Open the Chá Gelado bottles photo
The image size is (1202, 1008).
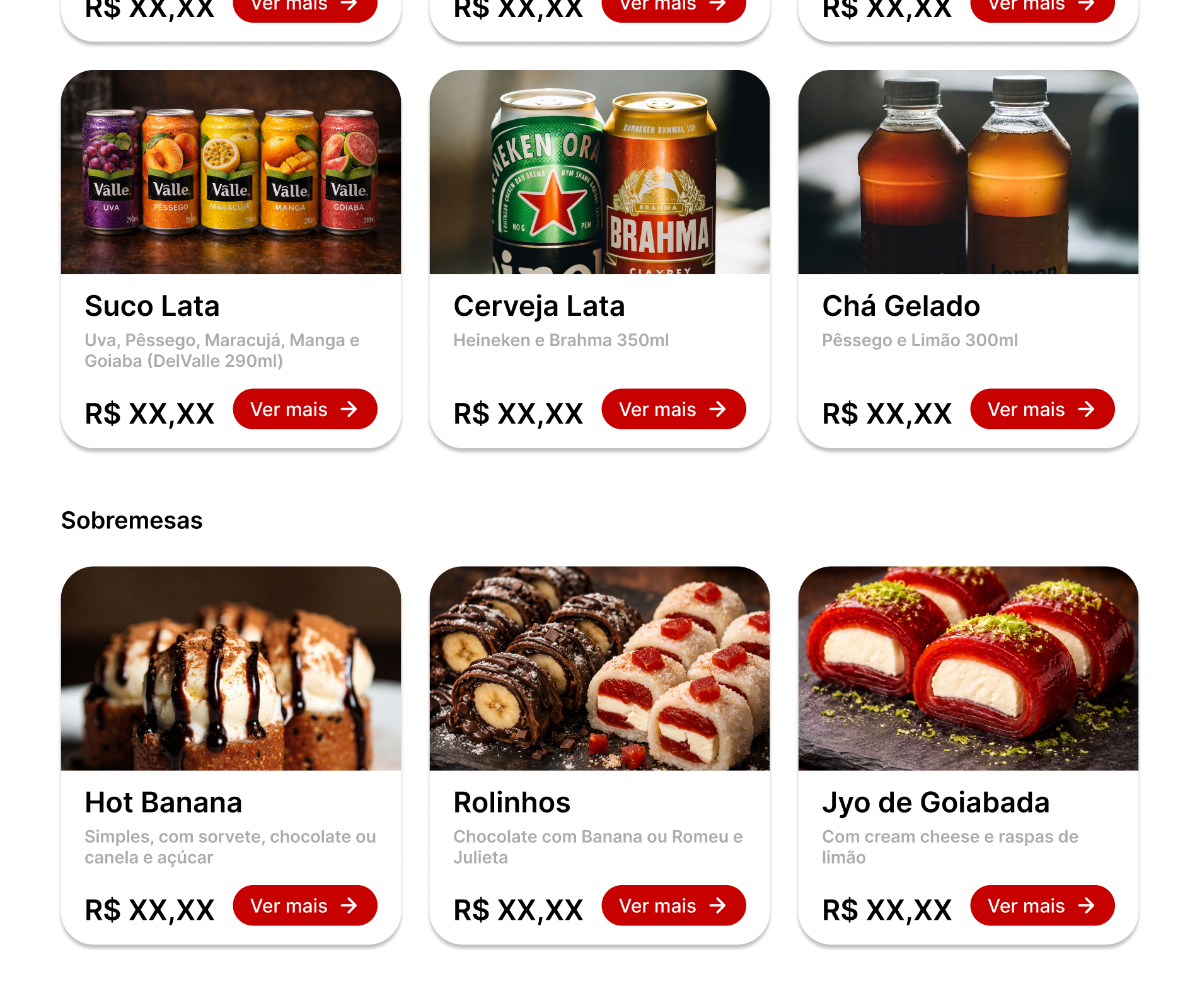[x=968, y=172]
